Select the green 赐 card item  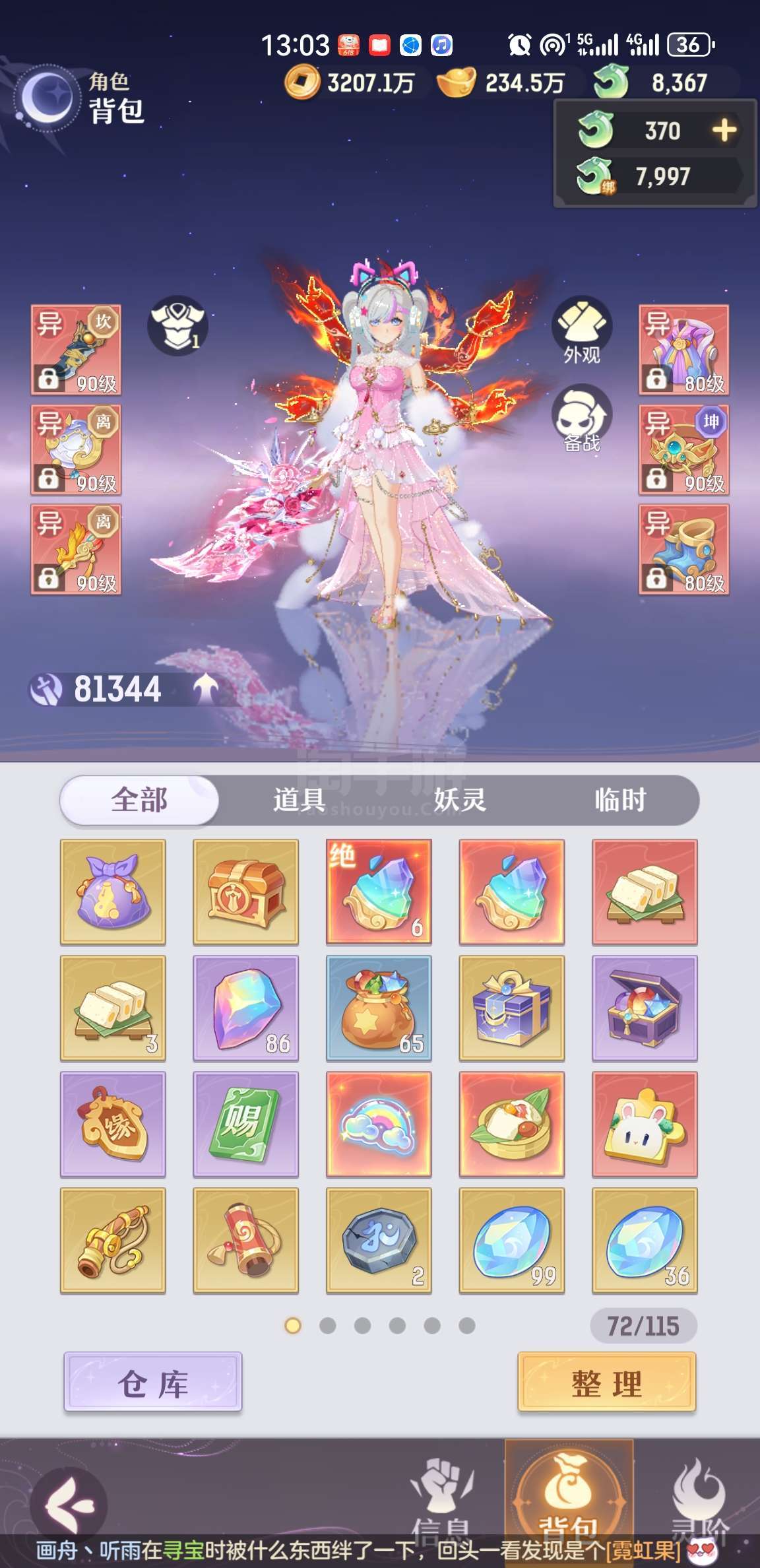click(245, 1124)
